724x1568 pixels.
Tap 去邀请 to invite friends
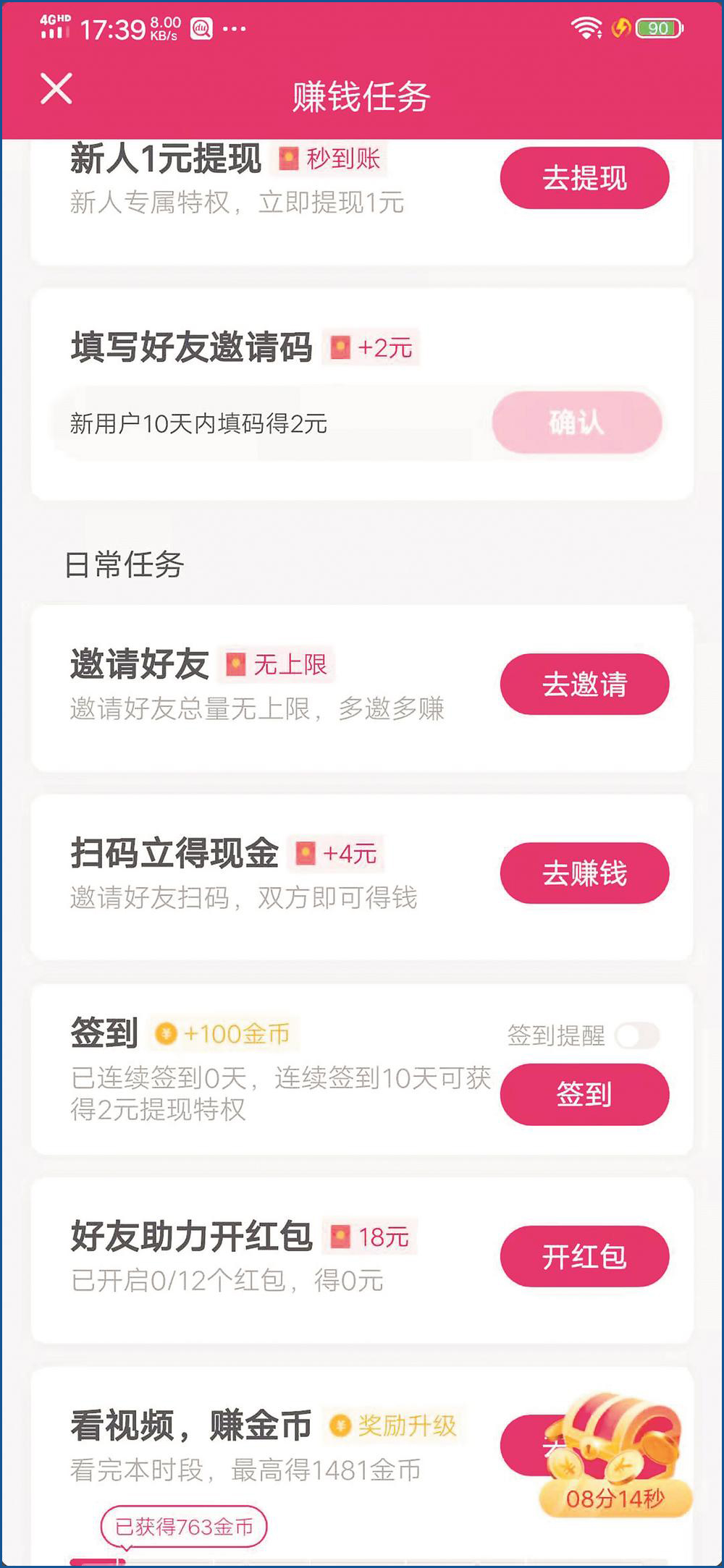coord(584,685)
